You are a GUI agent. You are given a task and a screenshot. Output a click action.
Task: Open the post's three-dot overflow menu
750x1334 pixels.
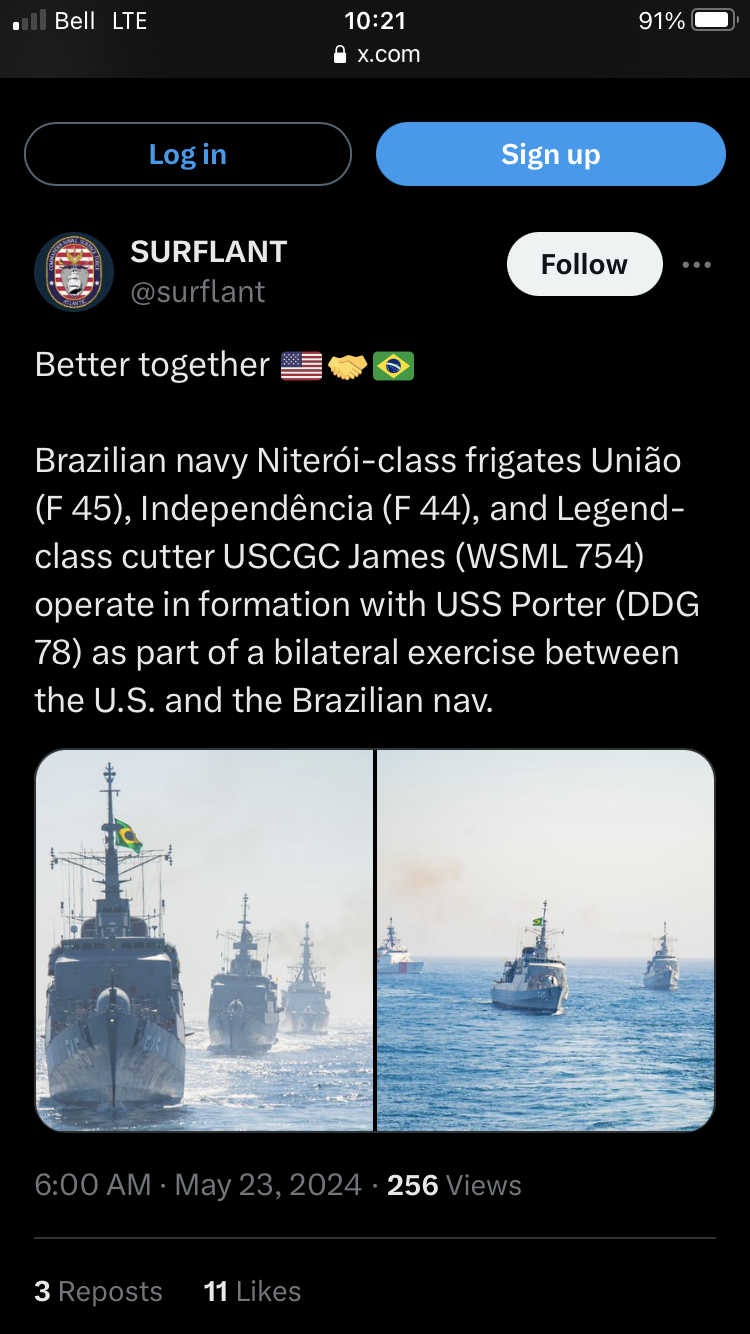click(x=696, y=265)
